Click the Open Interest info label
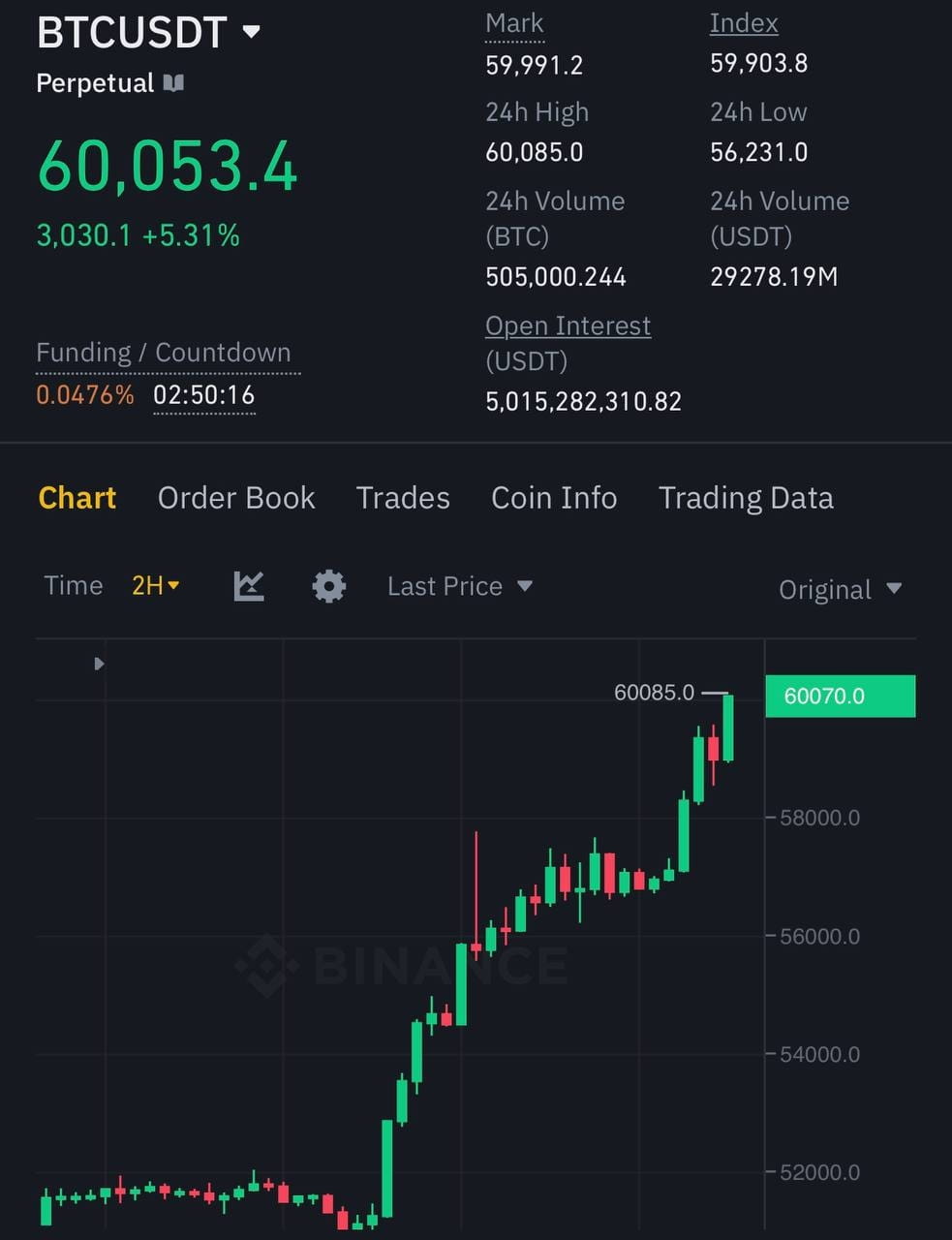This screenshot has width=952, height=1240. [x=568, y=325]
